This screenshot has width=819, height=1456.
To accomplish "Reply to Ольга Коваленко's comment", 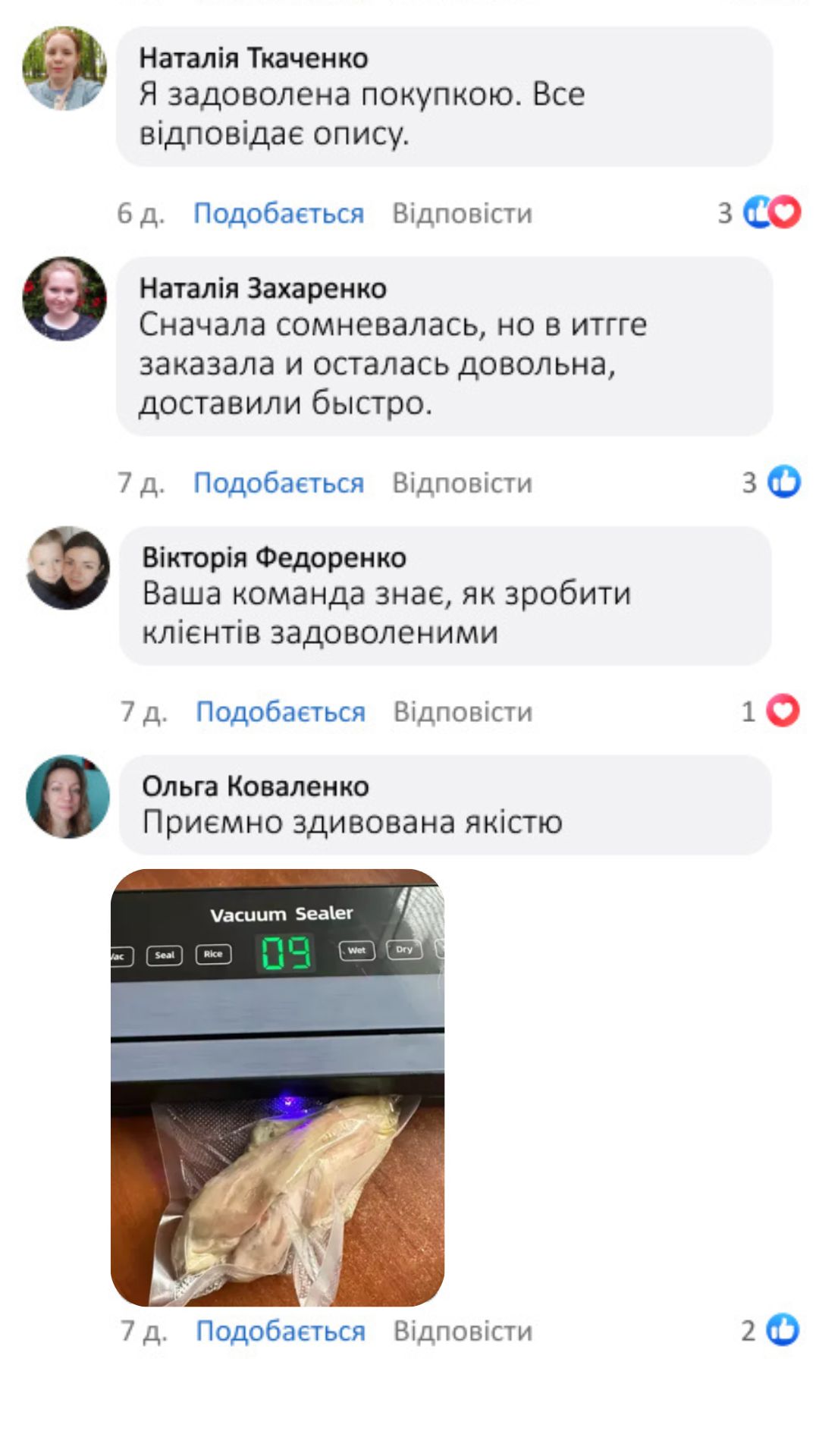I will click(463, 1332).
